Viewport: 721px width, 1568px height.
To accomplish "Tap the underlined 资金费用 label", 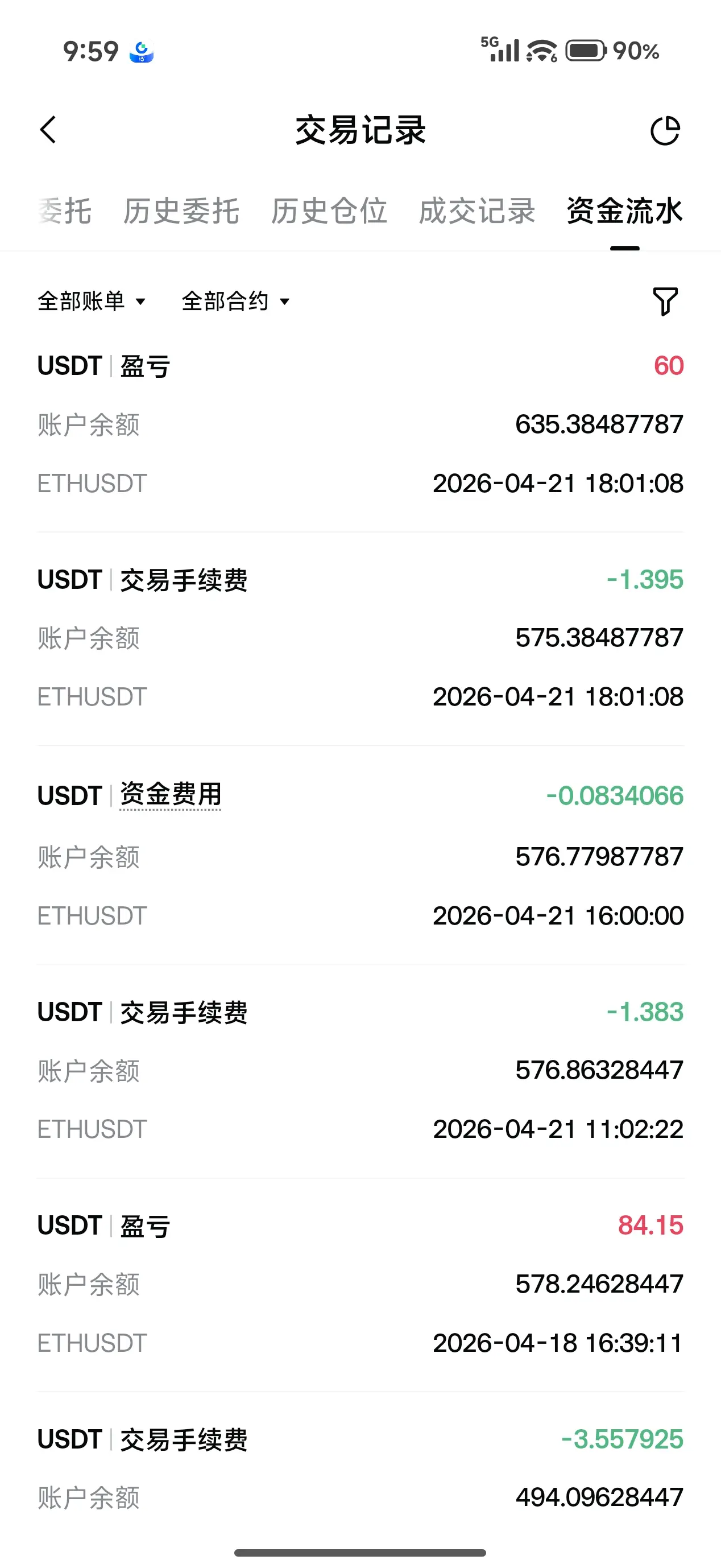I will click(x=171, y=795).
